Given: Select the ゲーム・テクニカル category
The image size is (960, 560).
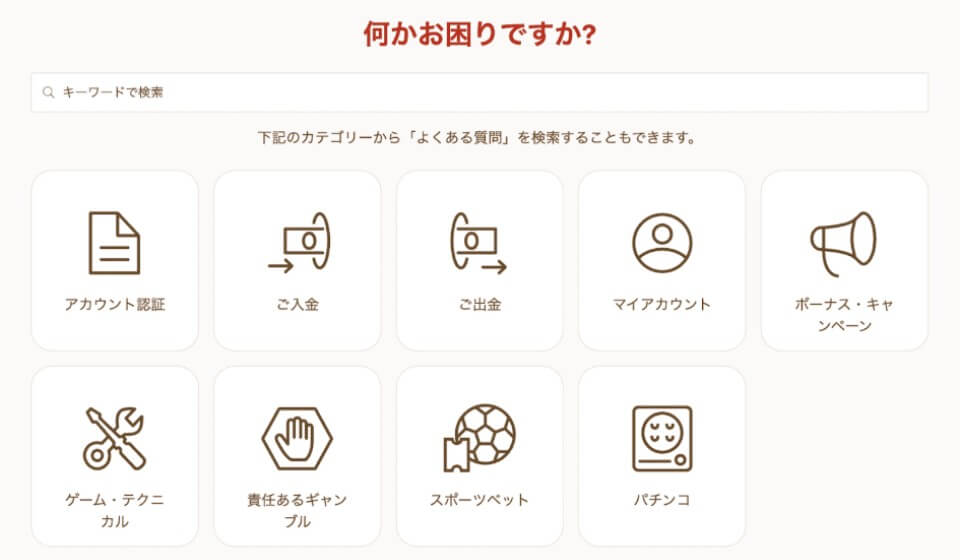Looking at the screenshot, I should coord(115,456).
